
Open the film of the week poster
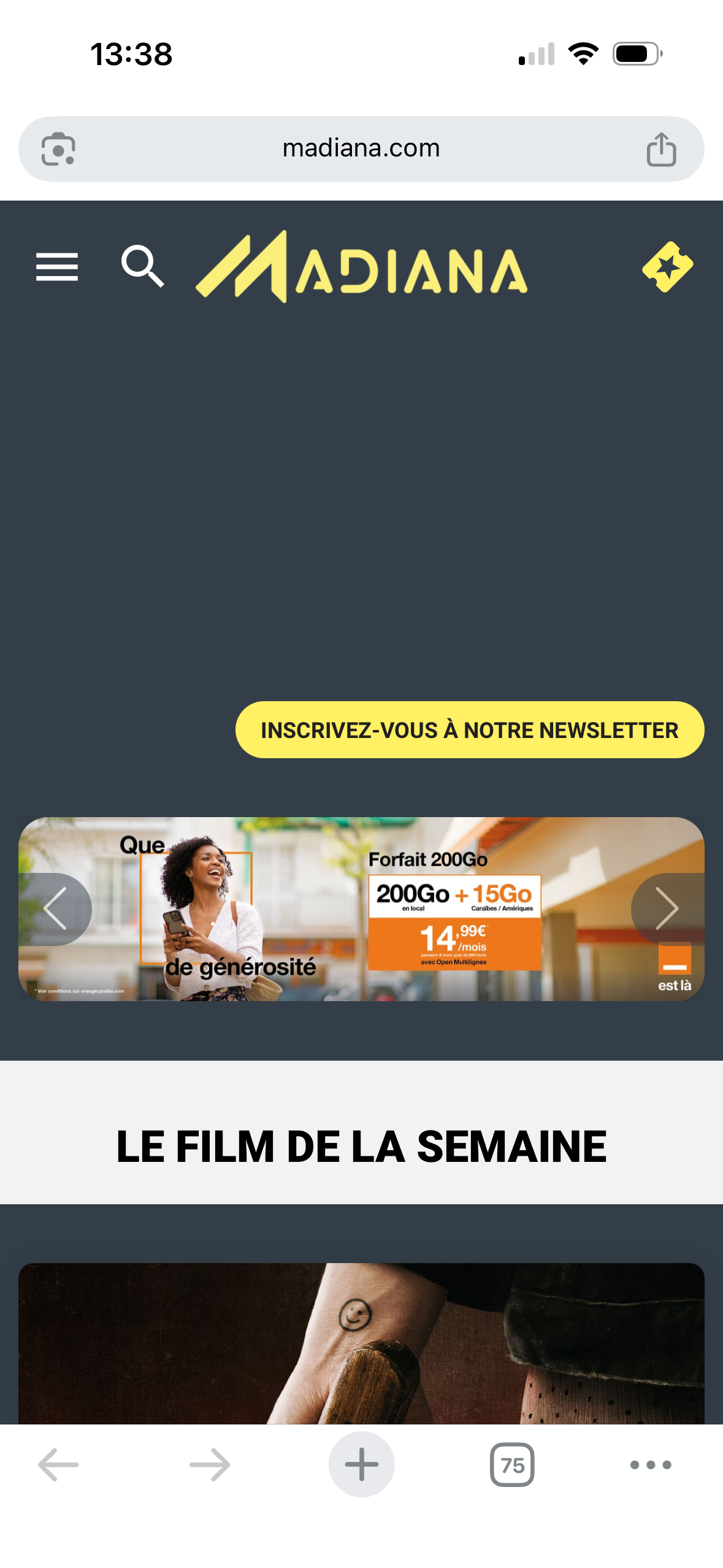tap(361, 1342)
